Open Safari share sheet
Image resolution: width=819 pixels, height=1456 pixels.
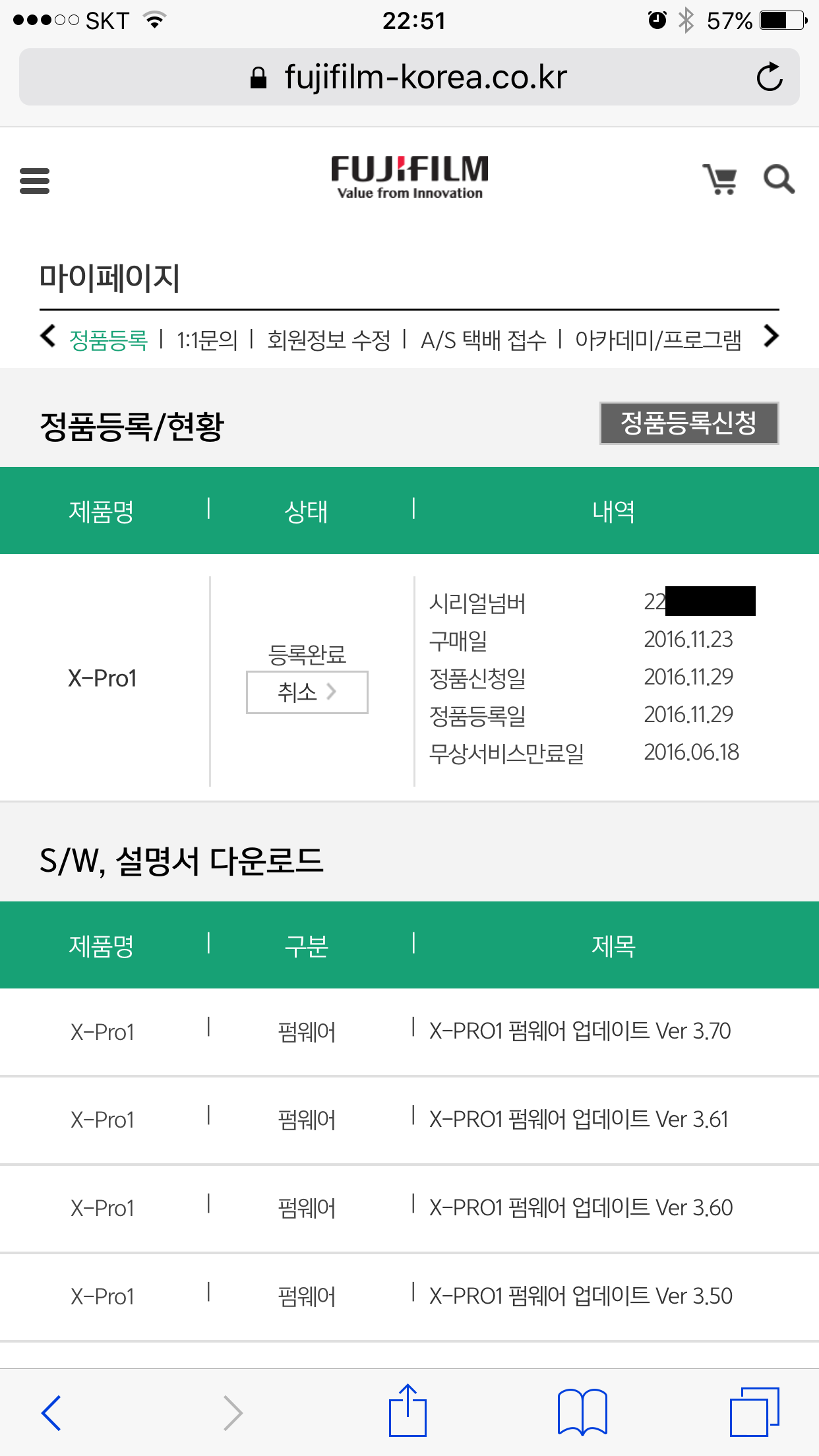coord(408,1411)
